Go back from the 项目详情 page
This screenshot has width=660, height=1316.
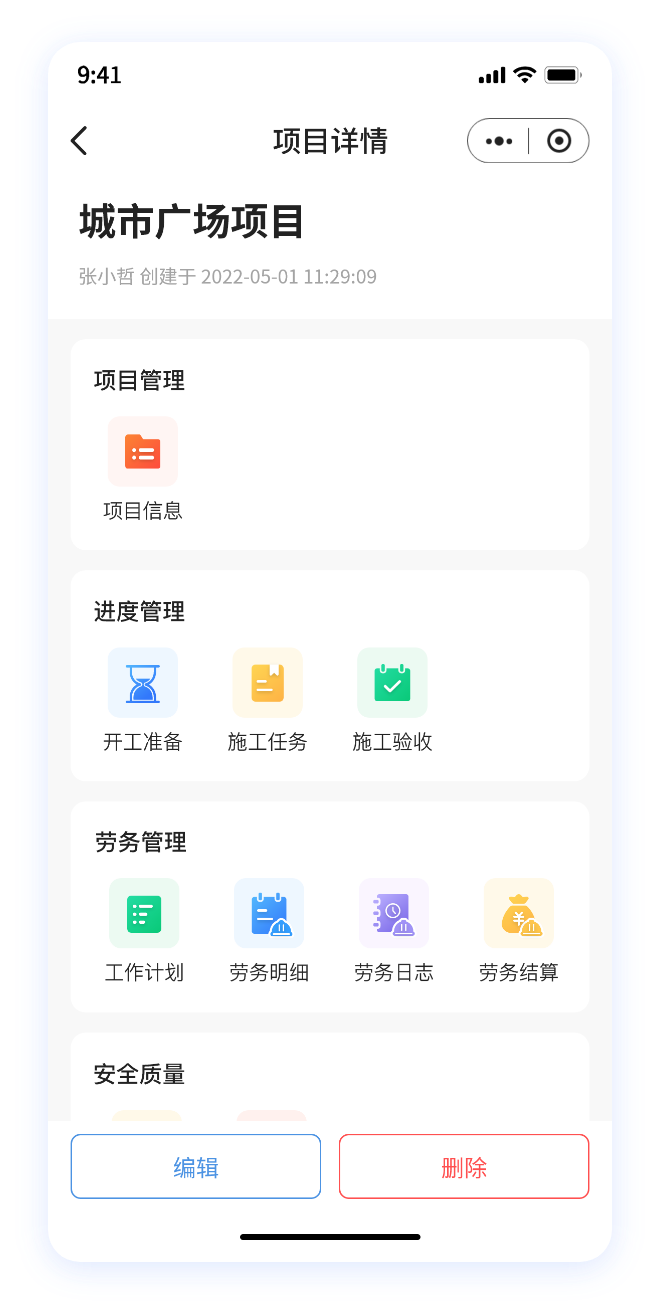click(x=80, y=141)
